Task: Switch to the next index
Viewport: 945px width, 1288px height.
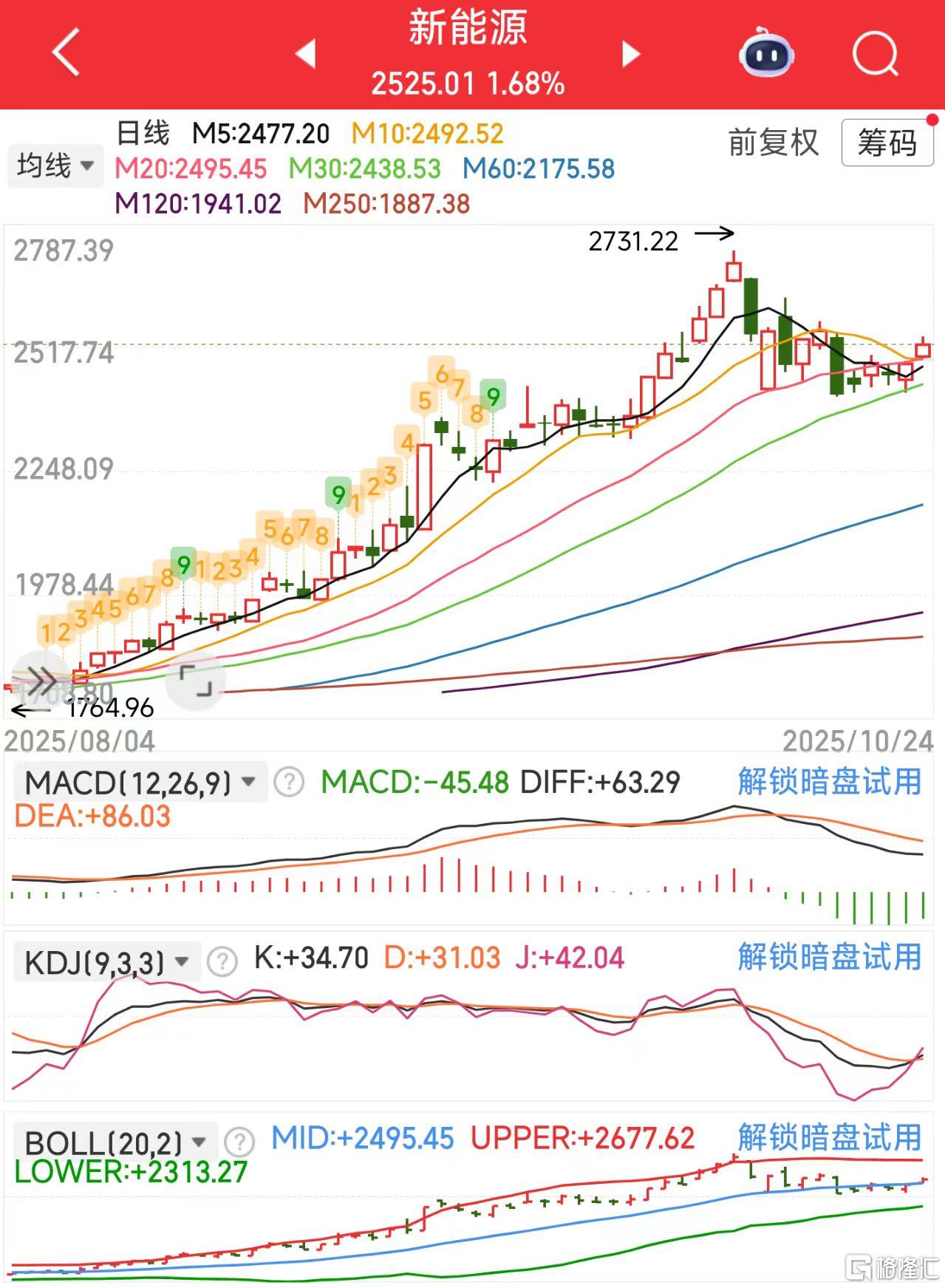Action: coord(630,54)
